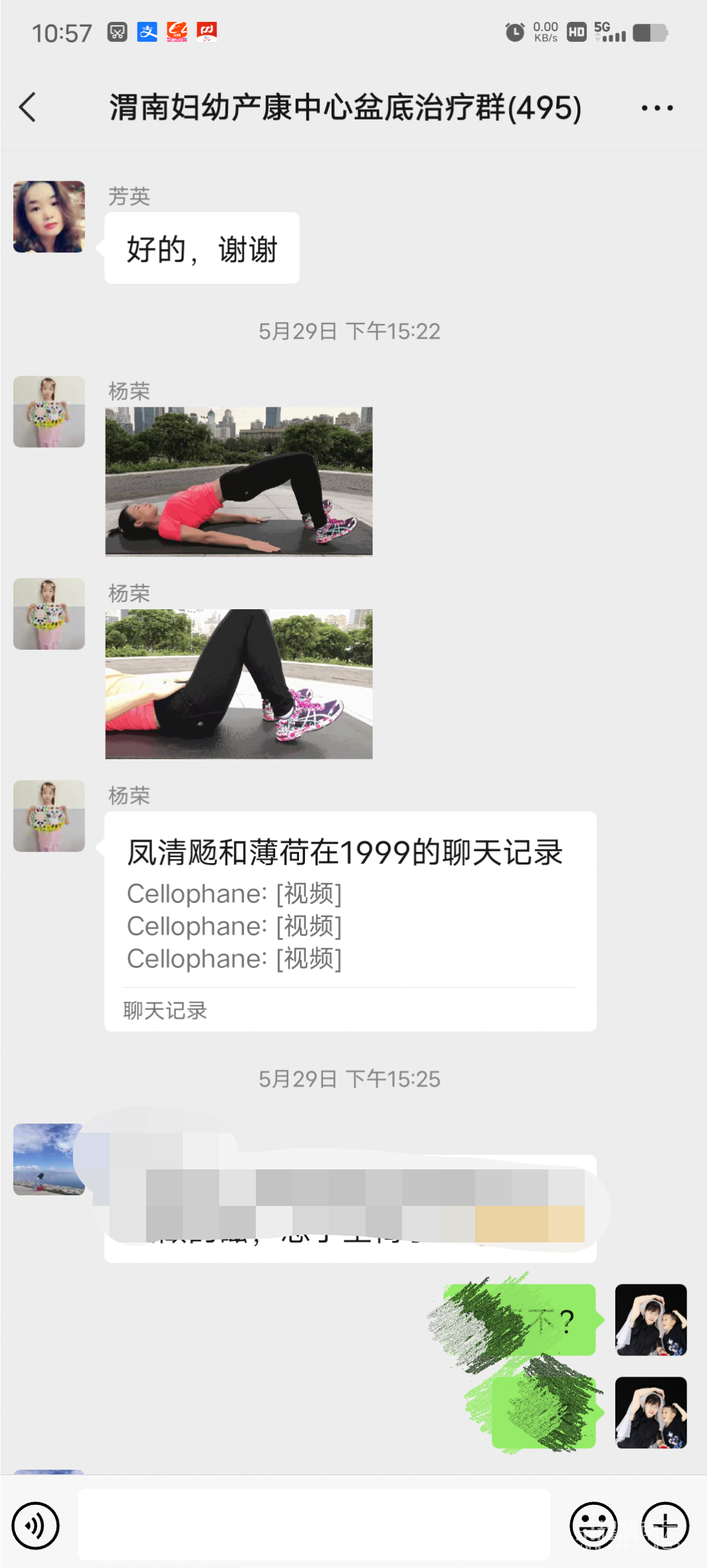
Task: View 杨荣's glute bridge exercise image
Action: click(239, 481)
